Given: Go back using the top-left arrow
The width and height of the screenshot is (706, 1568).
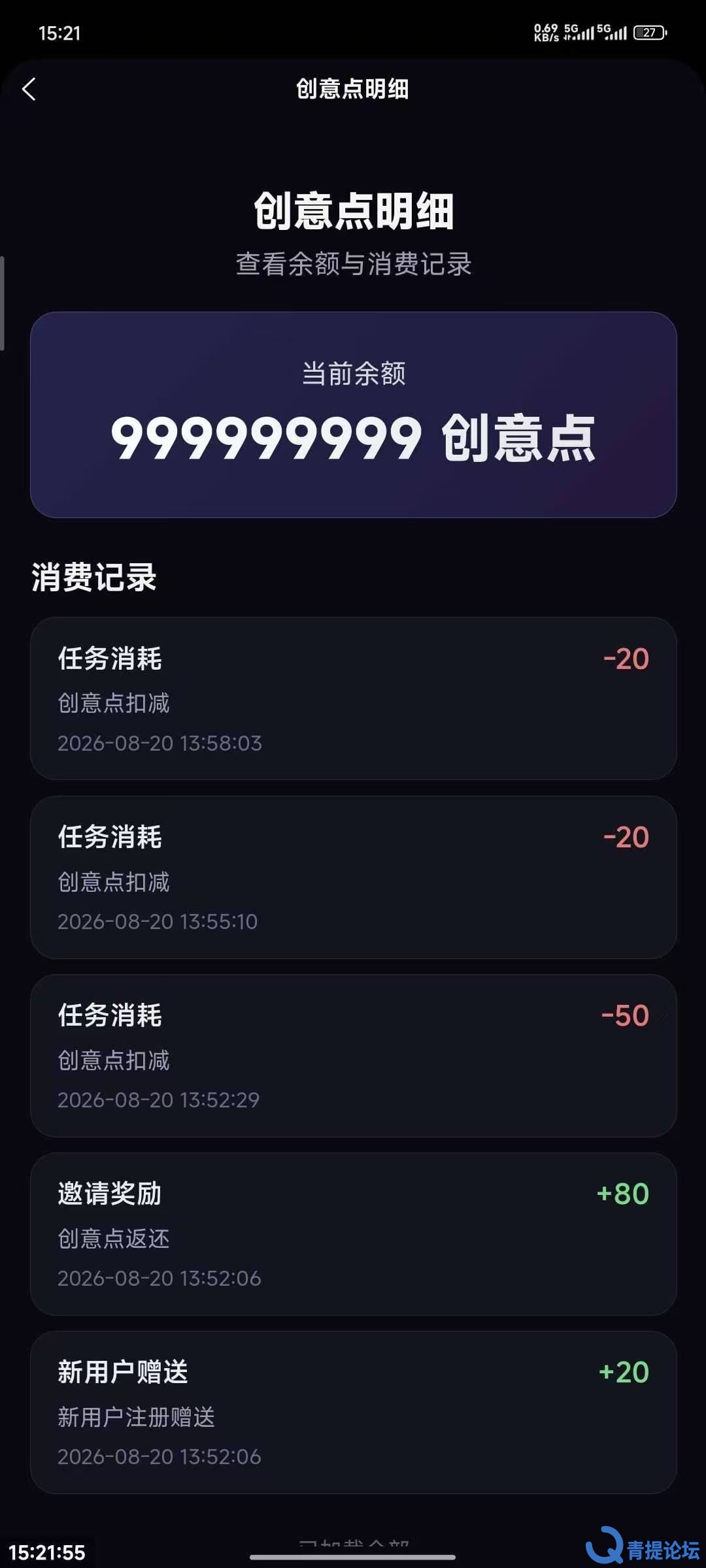Looking at the screenshot, I should 29,89.
